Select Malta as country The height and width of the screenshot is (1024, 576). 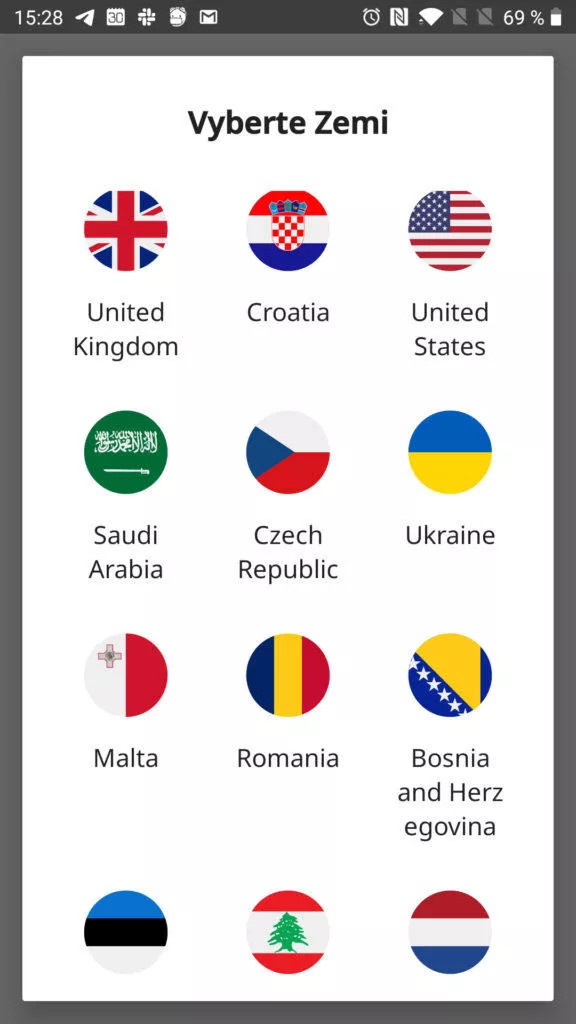[125, 675]
